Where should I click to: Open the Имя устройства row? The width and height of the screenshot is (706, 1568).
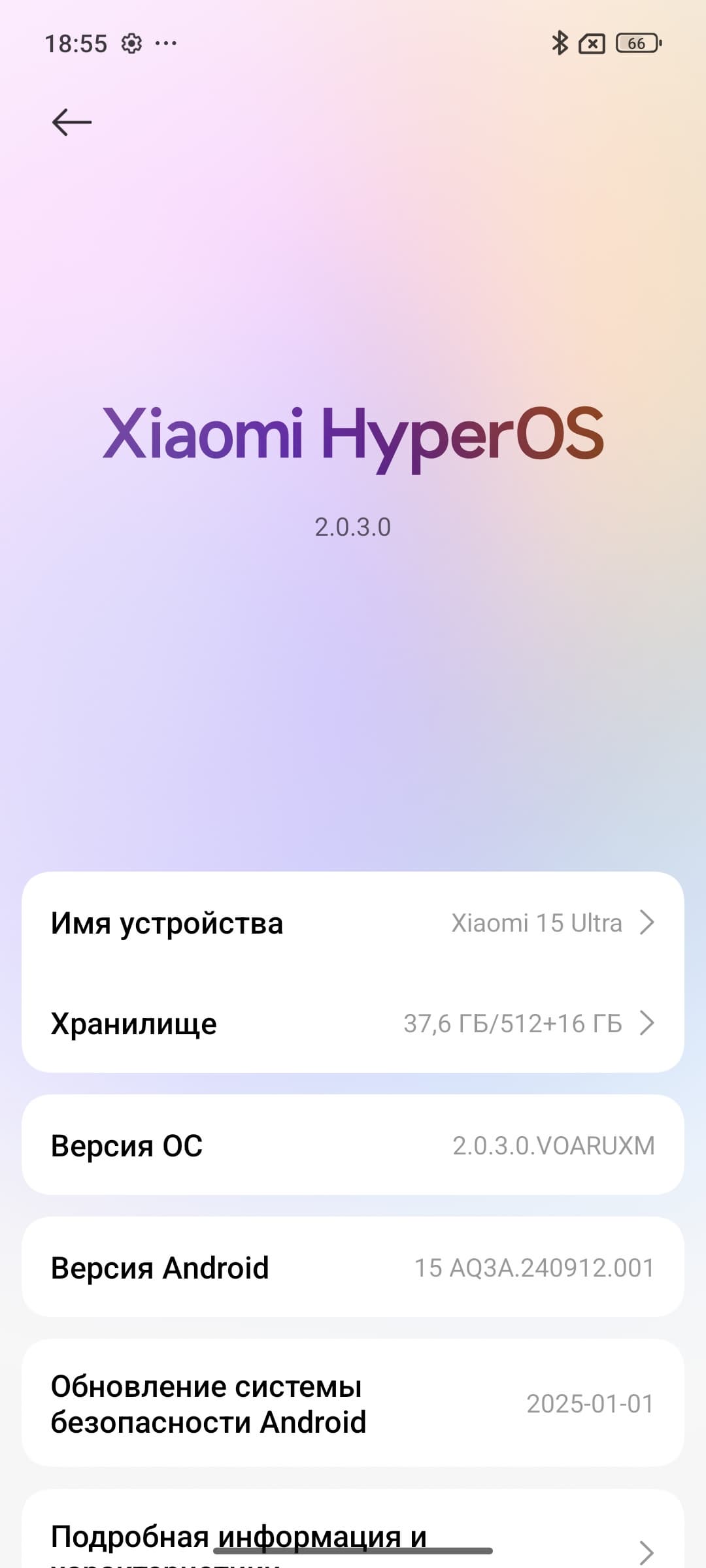[353, 923]
